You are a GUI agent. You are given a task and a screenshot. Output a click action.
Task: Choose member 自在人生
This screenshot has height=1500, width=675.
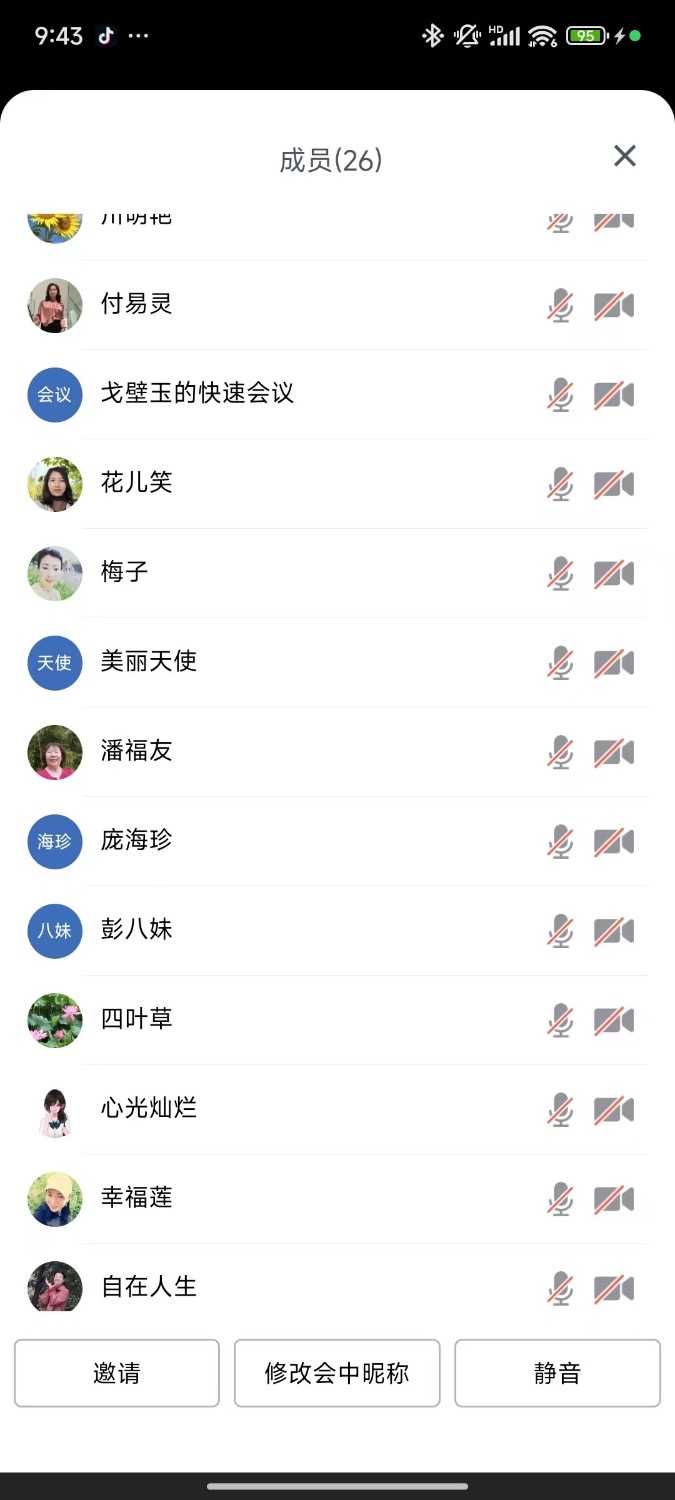click(149, 1287)
